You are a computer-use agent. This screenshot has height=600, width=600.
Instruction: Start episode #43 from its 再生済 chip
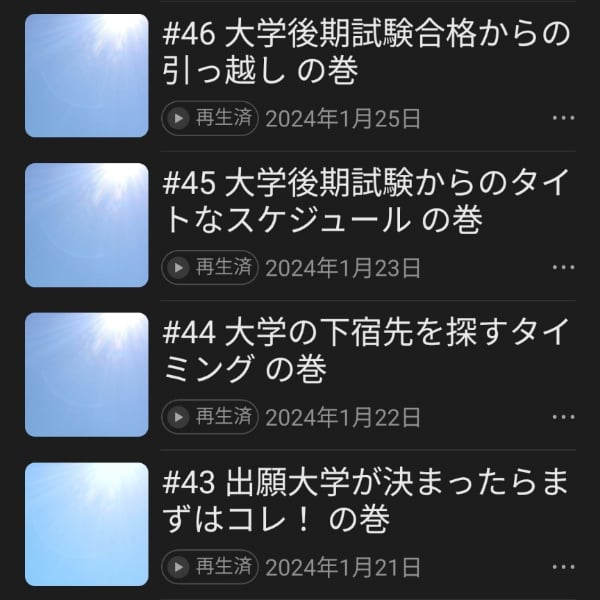(x=210, y=567)
